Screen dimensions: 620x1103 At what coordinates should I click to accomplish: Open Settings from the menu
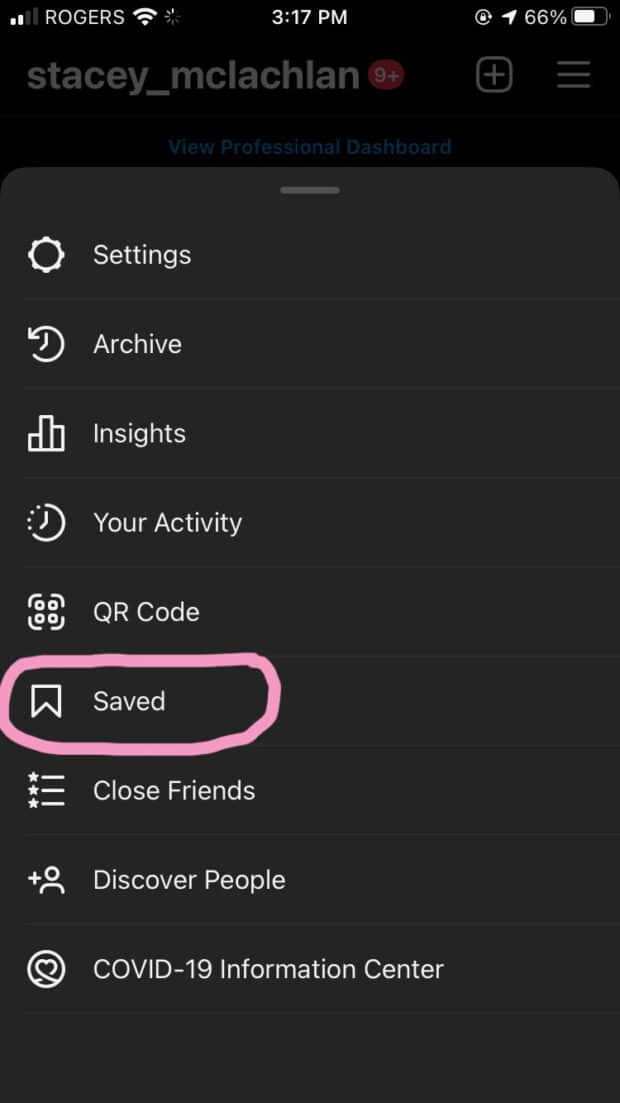(141, 255)
